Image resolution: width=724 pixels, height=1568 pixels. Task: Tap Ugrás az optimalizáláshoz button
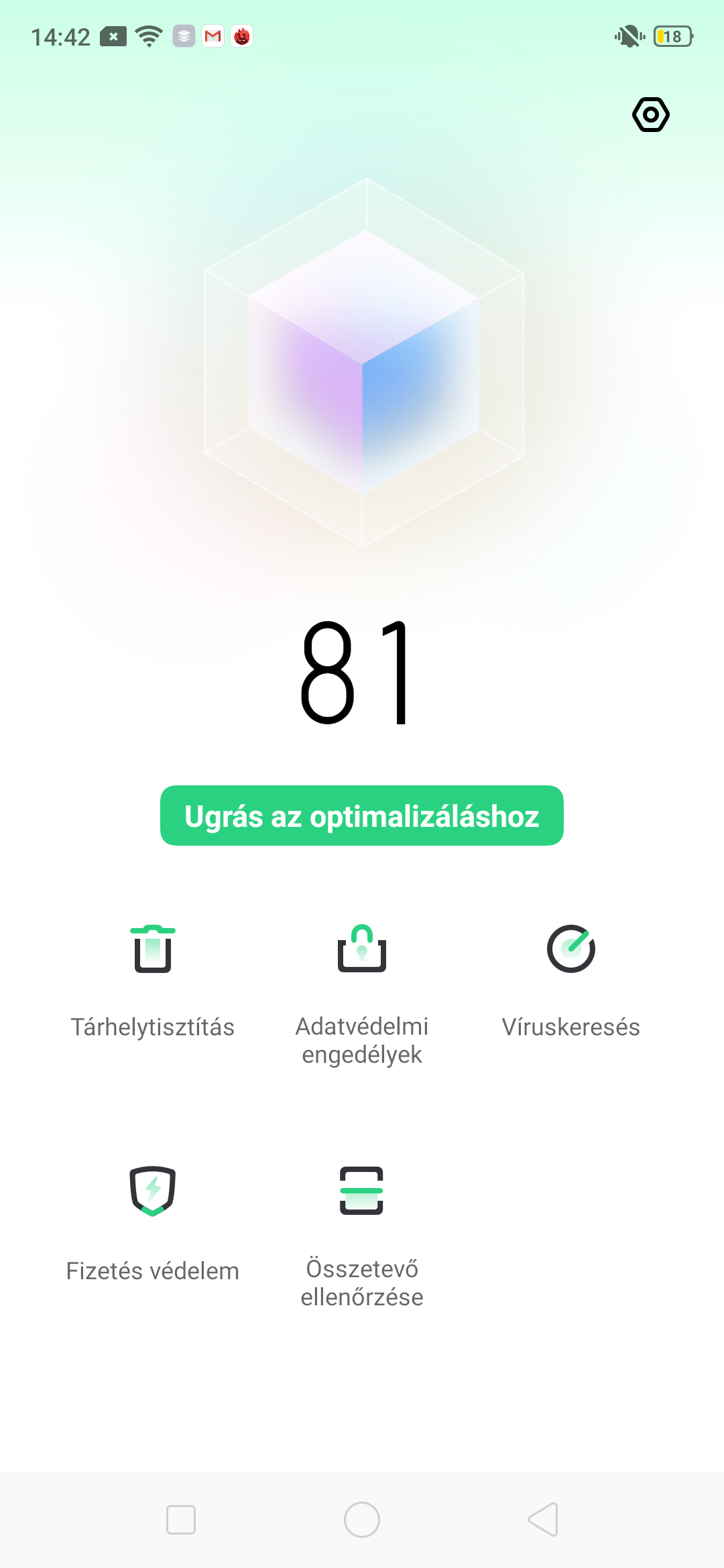(x=362, y=815)
